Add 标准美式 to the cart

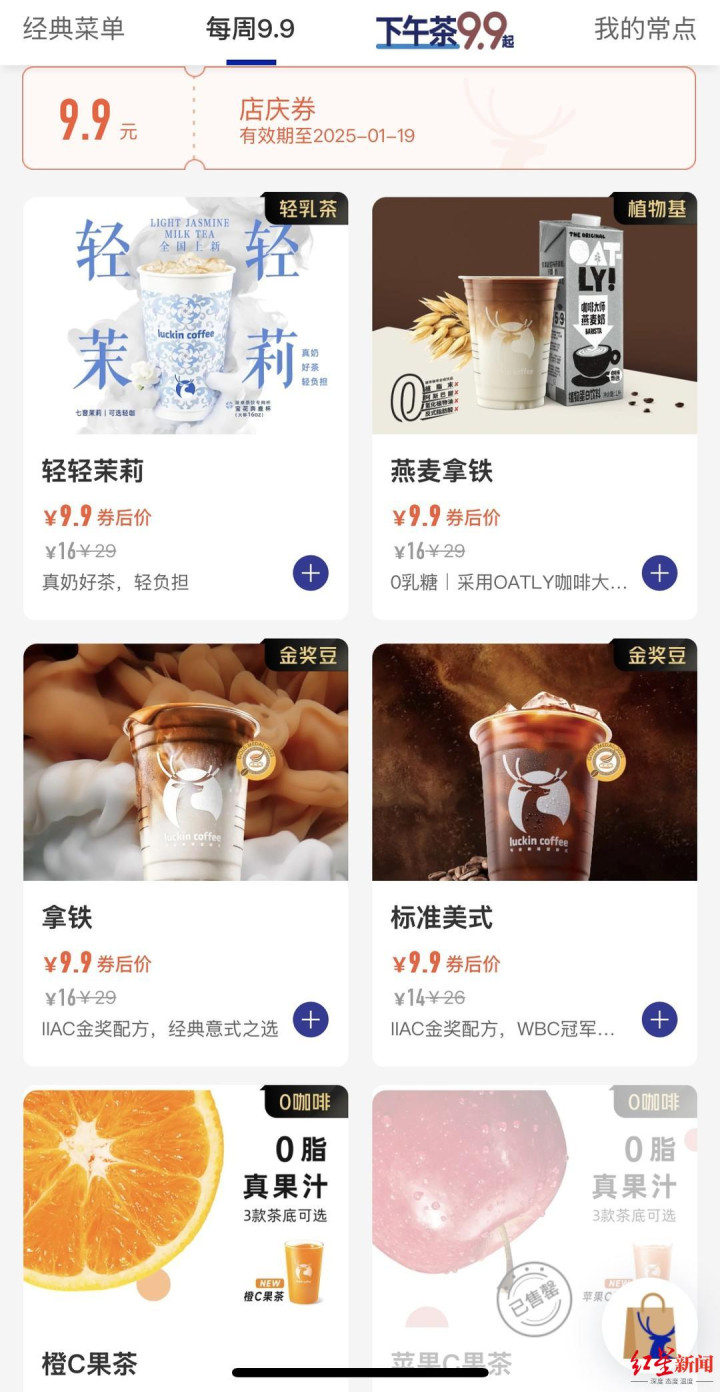point(659,1020)
